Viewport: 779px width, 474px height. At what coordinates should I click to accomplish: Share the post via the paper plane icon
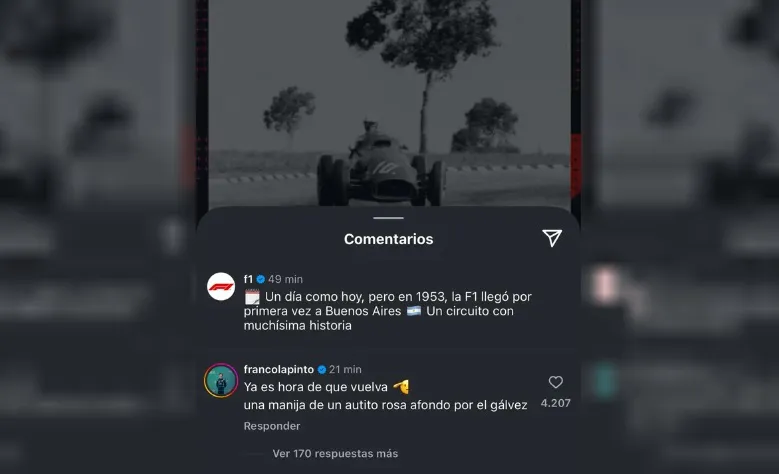pyautogui.click(x=551, y=238)
